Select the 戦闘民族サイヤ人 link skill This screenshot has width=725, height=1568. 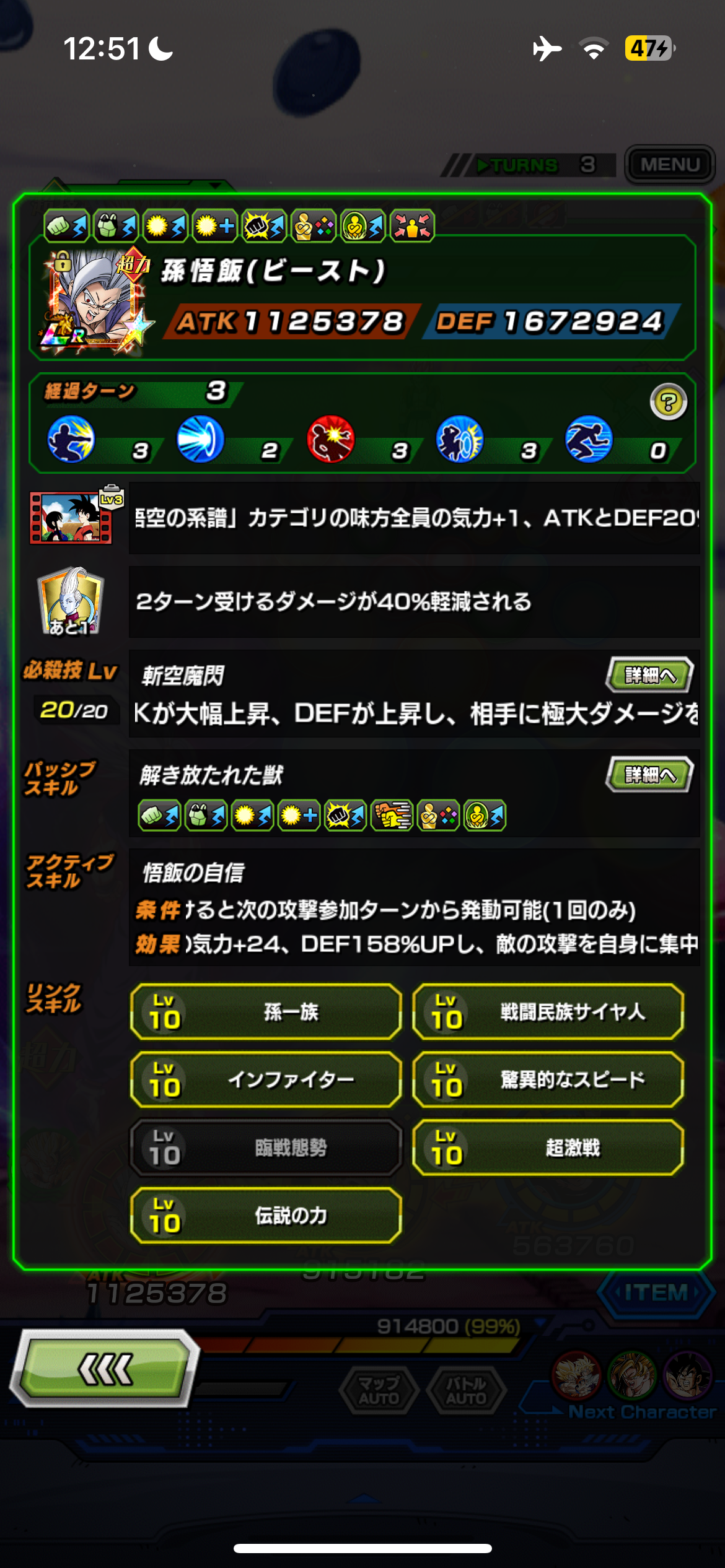[548, 1012]
